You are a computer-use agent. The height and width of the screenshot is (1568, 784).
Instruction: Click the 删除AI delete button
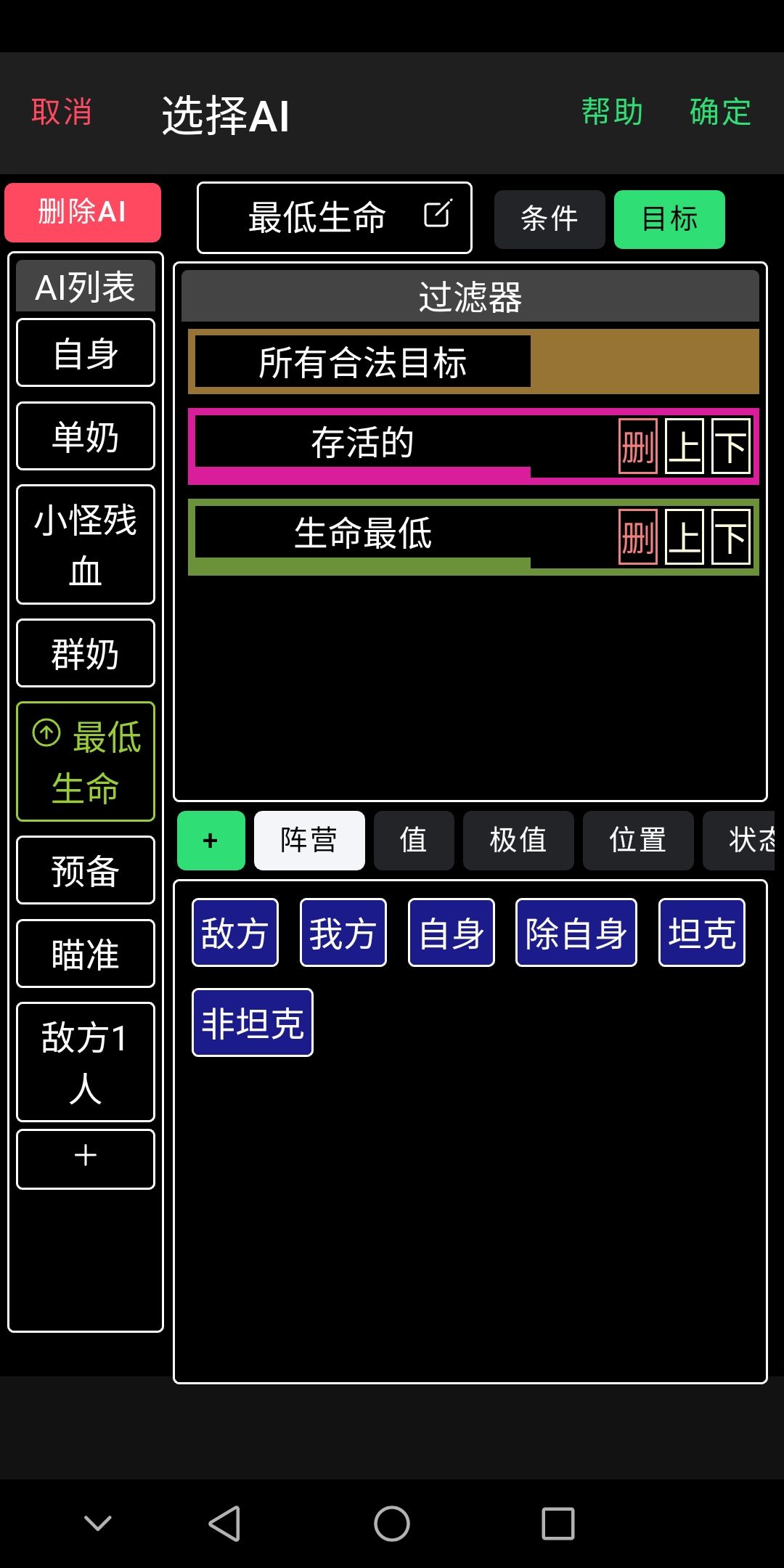tap(83, 211)
